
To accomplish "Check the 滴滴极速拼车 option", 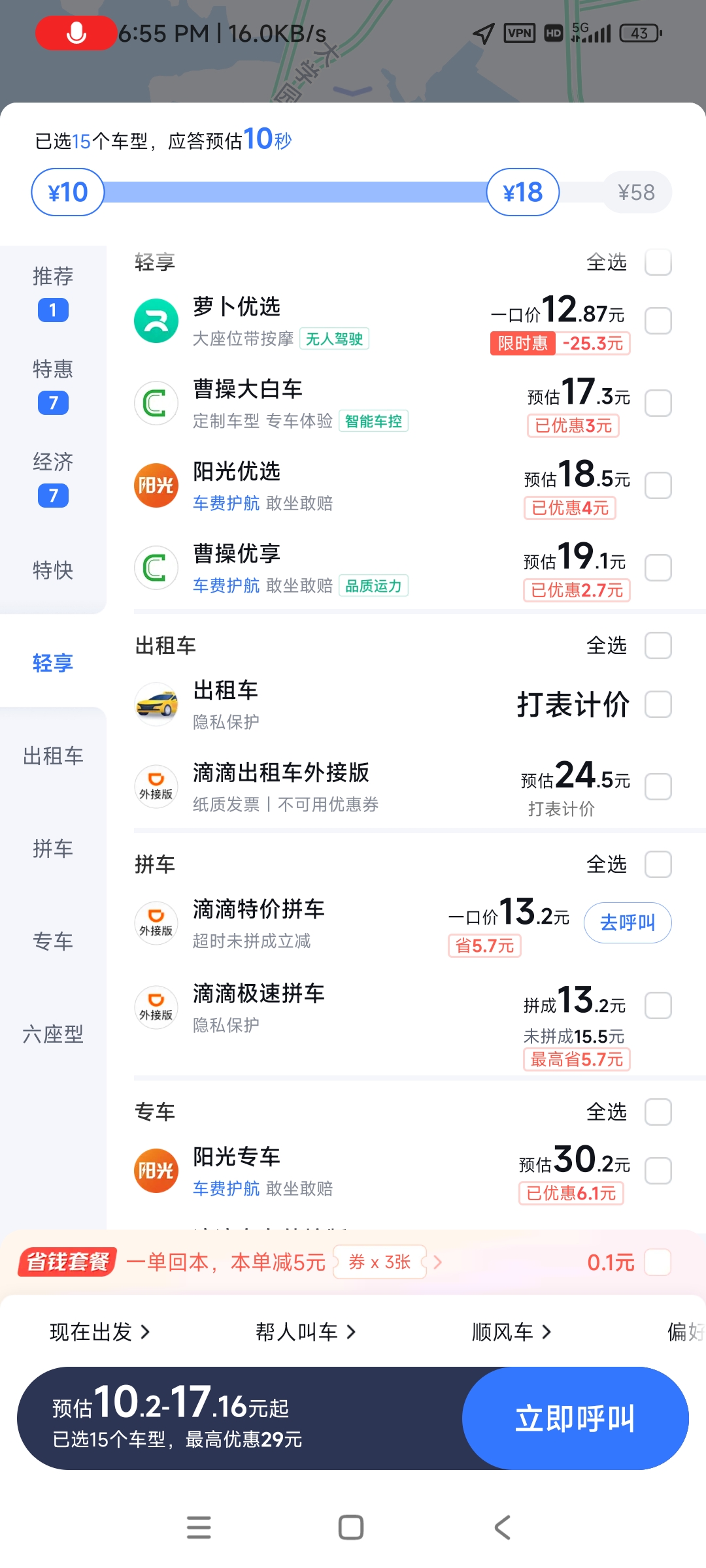I will 658,1005.
